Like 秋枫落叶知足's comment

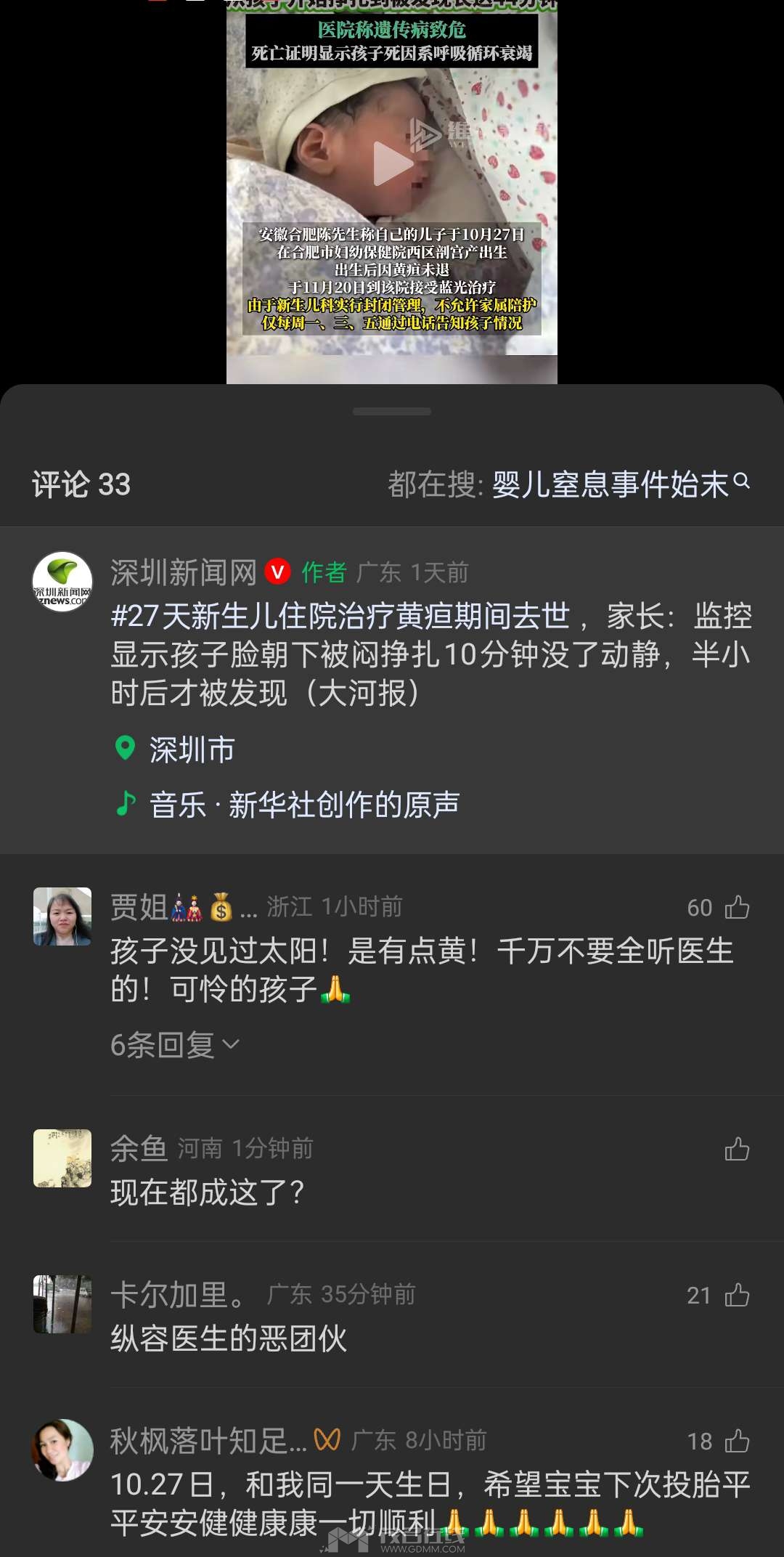(x=737, y=1441)
